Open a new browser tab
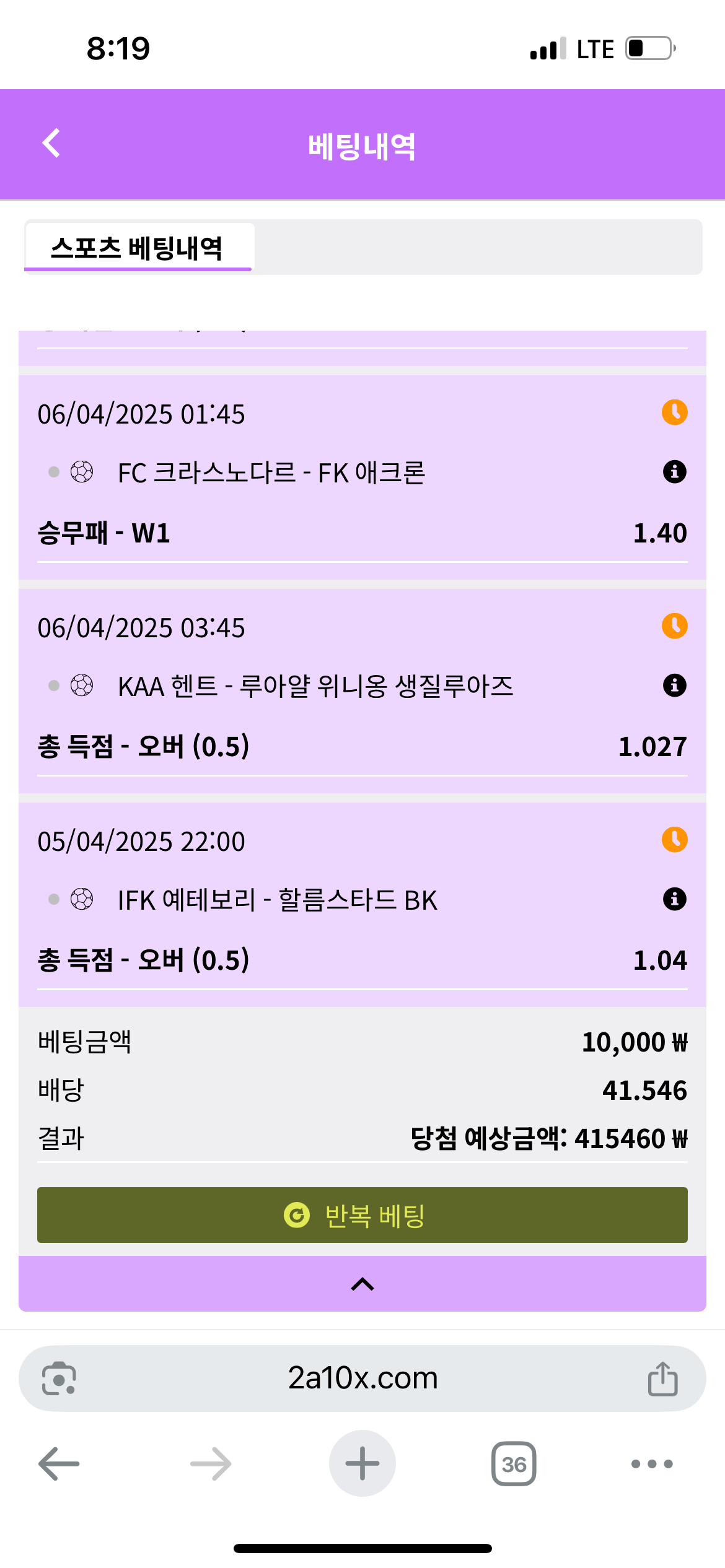 point(362,1464)
